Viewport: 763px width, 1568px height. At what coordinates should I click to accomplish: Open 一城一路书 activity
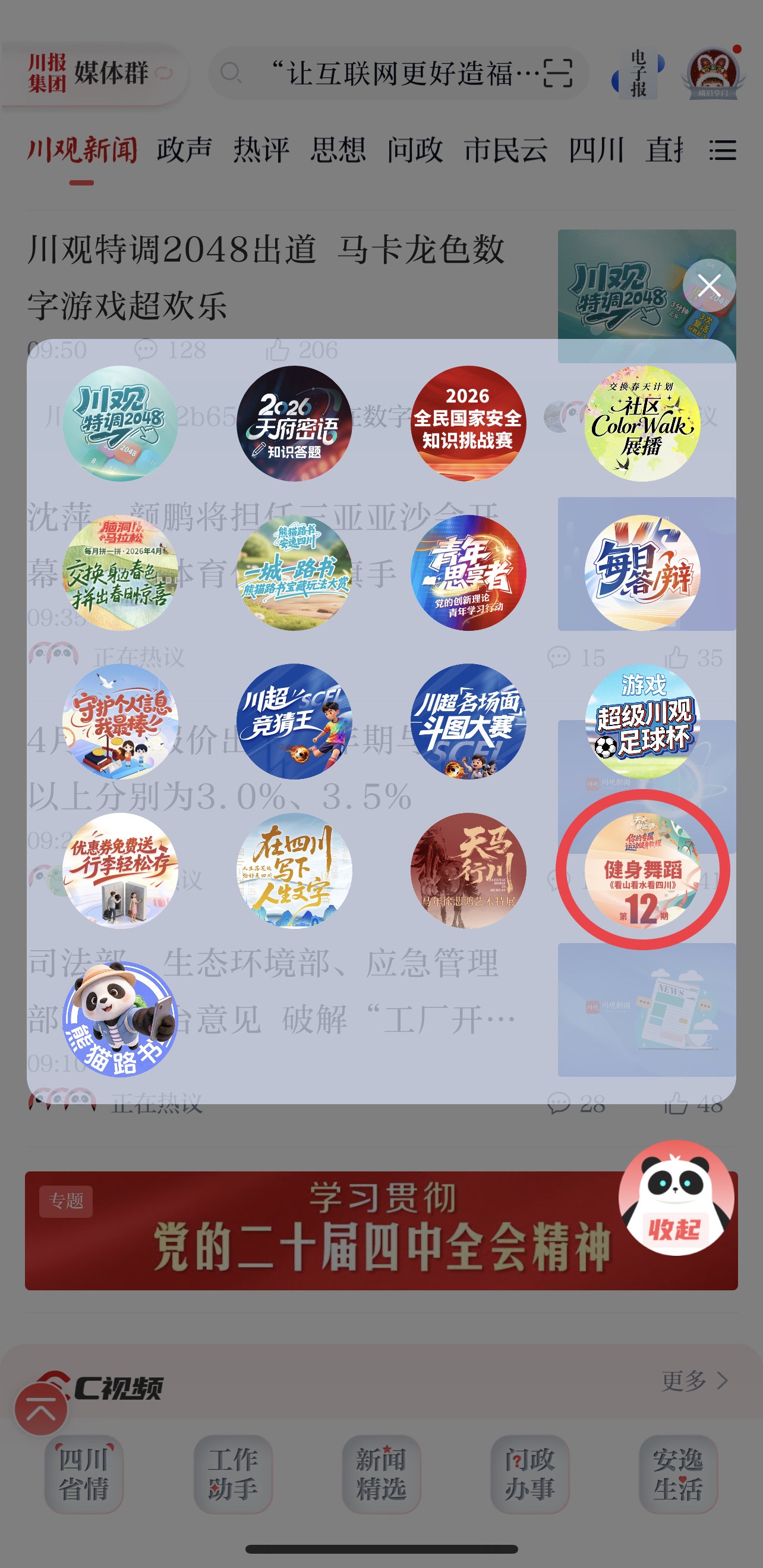point(294,572)
